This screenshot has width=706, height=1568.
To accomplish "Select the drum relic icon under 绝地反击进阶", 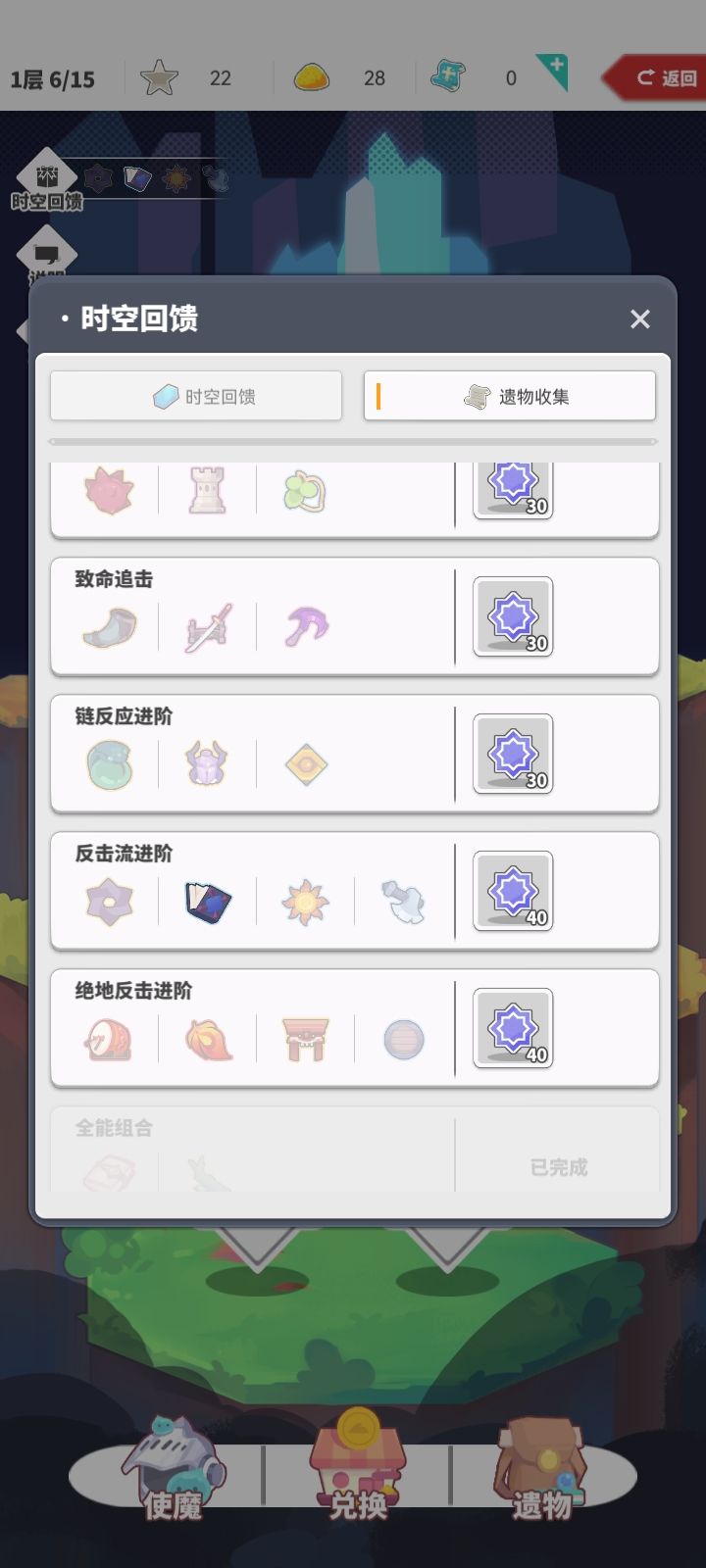I will [108, 1039].
